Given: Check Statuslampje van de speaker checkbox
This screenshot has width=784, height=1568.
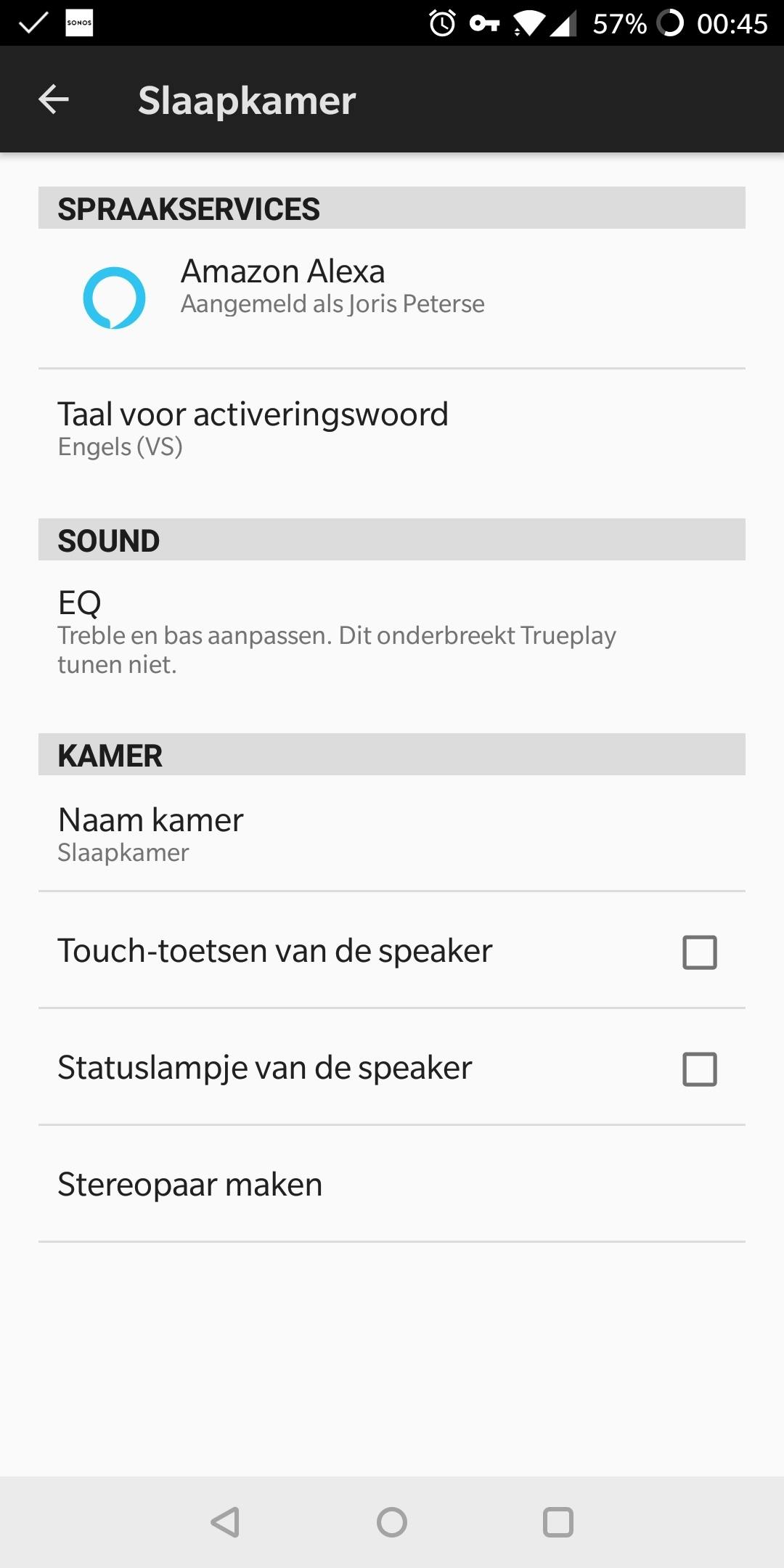Looking at the screenshot, I should point(699,1069).
